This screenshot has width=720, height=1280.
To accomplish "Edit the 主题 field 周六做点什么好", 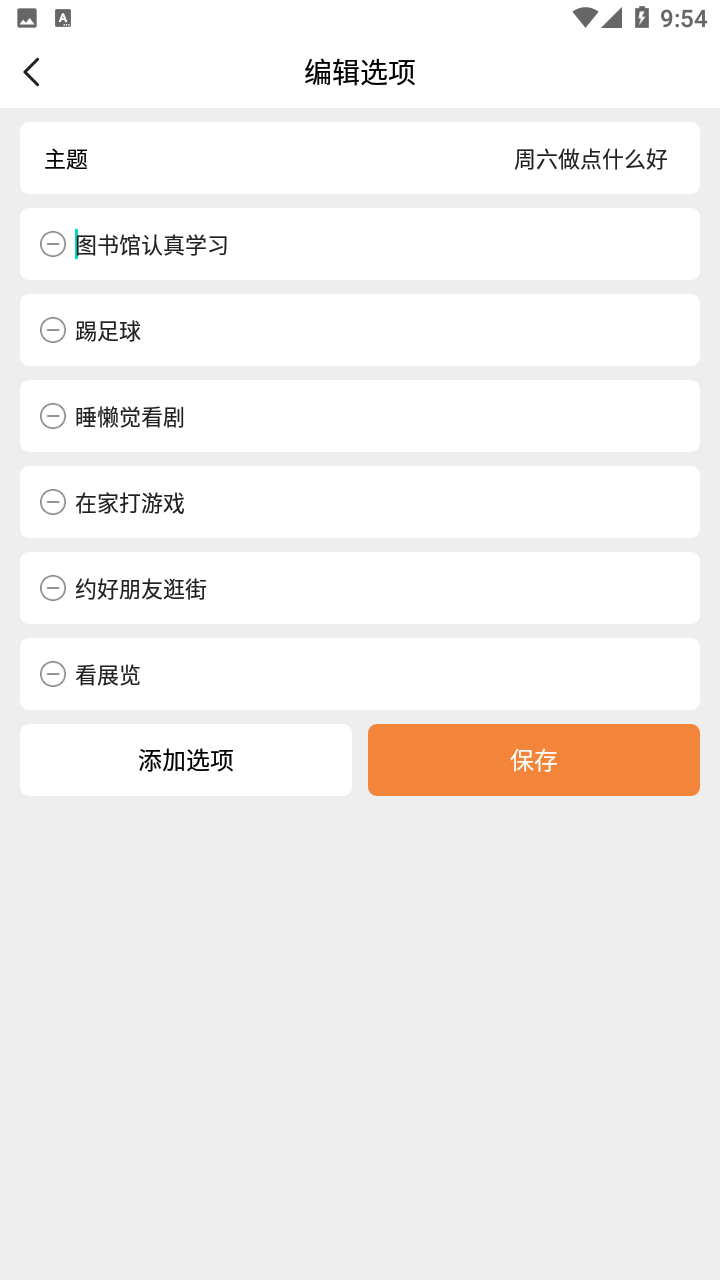I will click(x=590, y=159).
